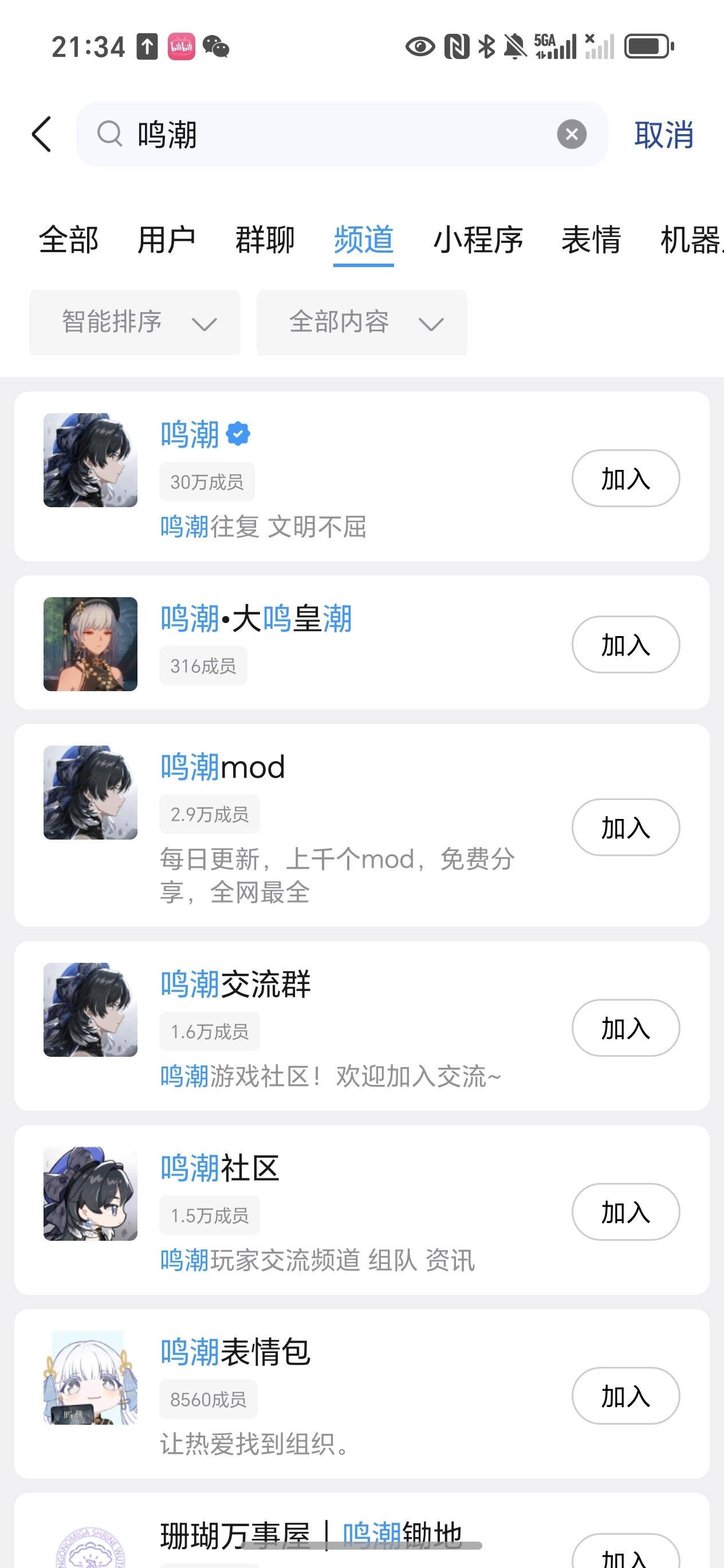This screenshot has height=1568, width=724.
Task: Join the 鸣潮mod channel
Action: pos(625,827)
